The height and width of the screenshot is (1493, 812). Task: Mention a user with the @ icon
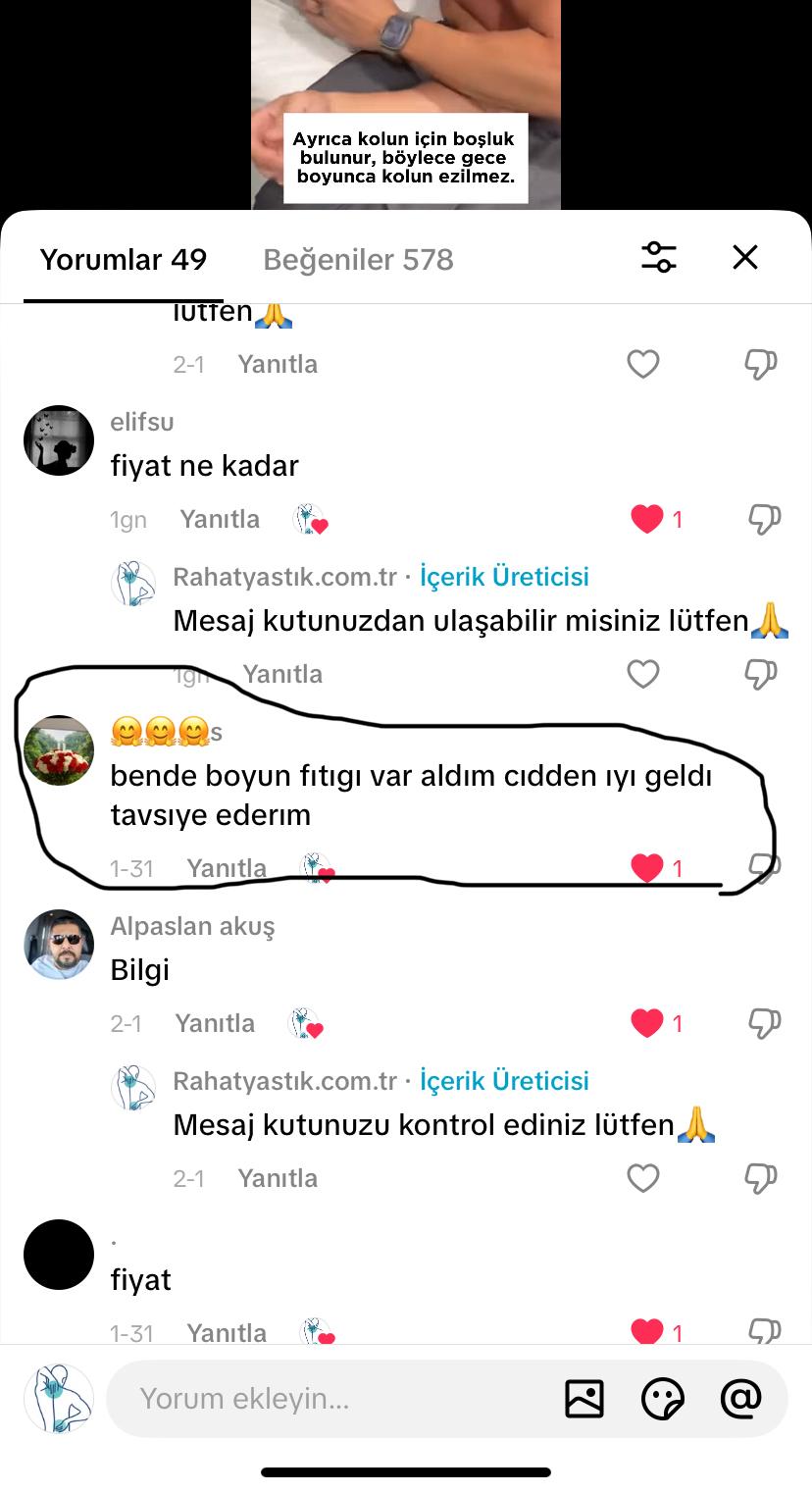click(740, 1398)
